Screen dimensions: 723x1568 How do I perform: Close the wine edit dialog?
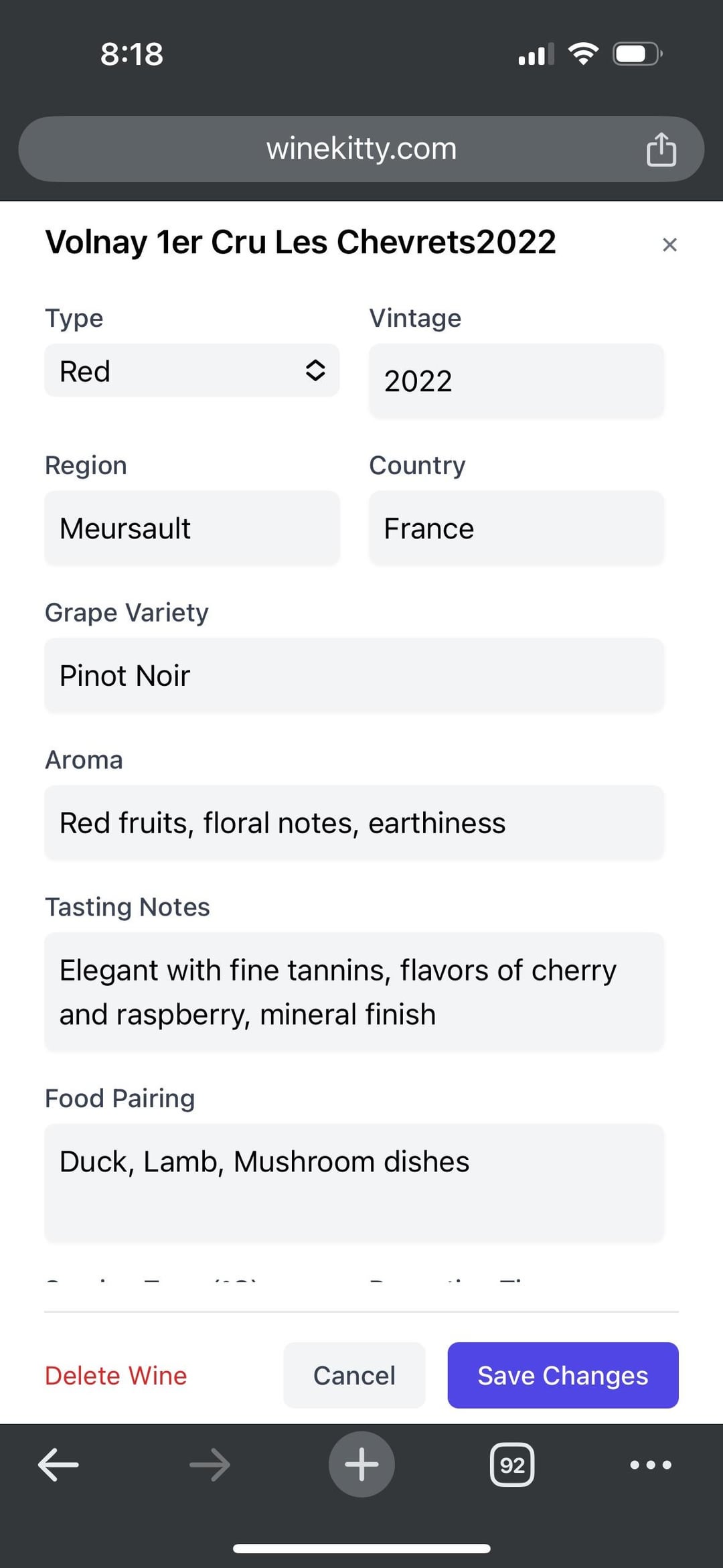pyautogui.click(x=669, y=244)
